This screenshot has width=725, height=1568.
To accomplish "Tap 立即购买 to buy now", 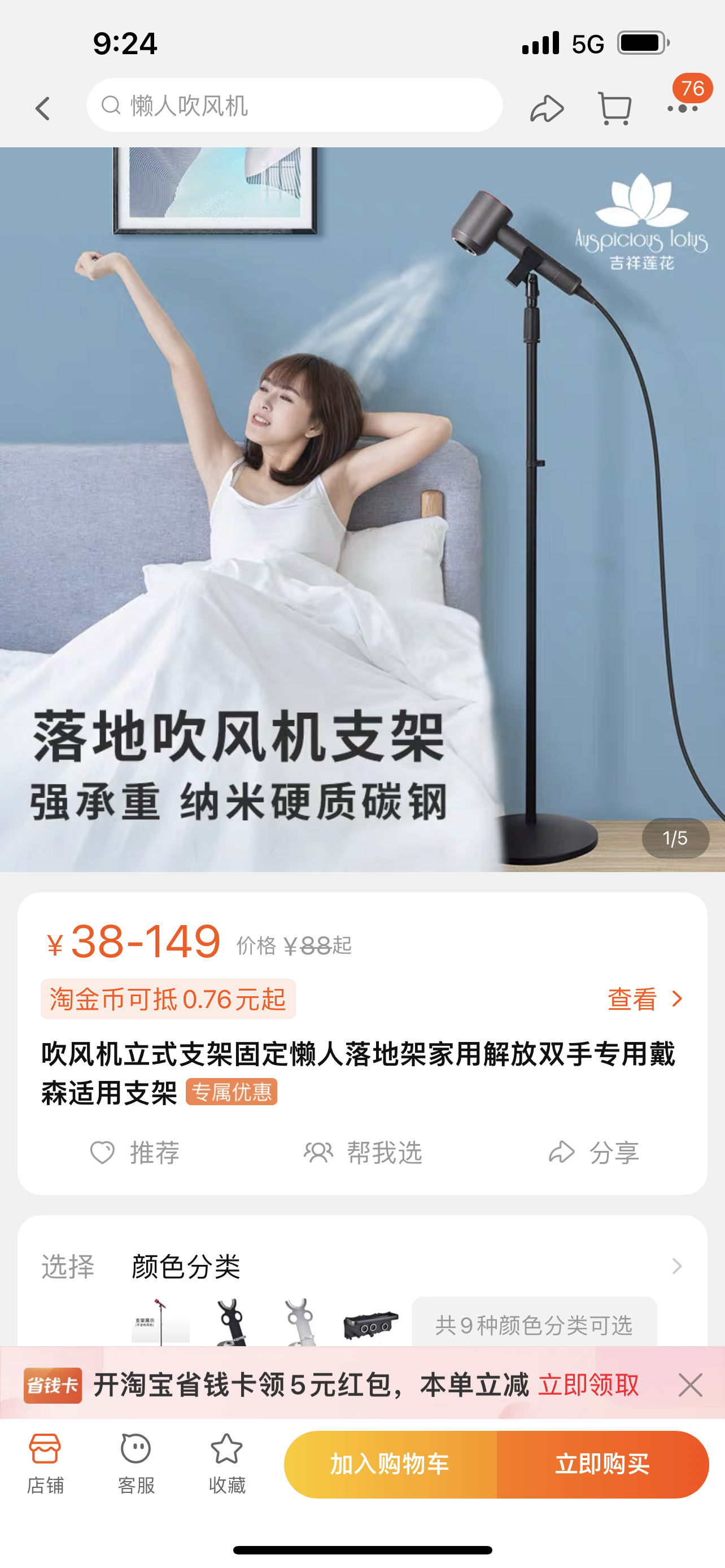I will 602,1464.
